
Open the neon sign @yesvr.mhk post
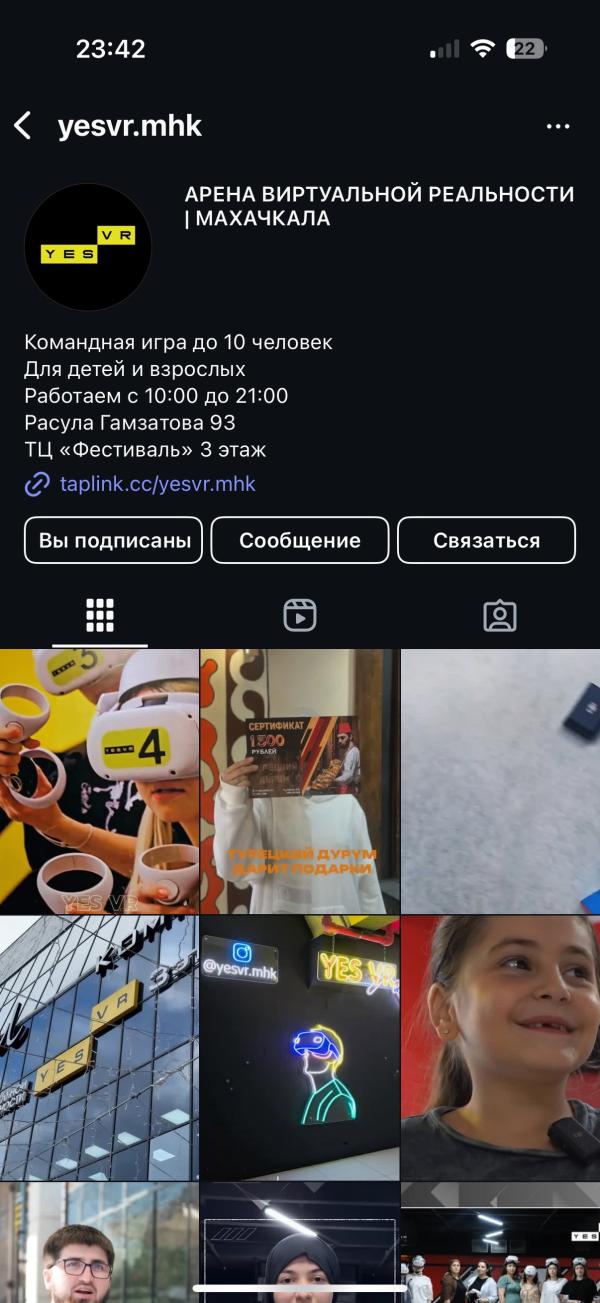[300, 1048]
